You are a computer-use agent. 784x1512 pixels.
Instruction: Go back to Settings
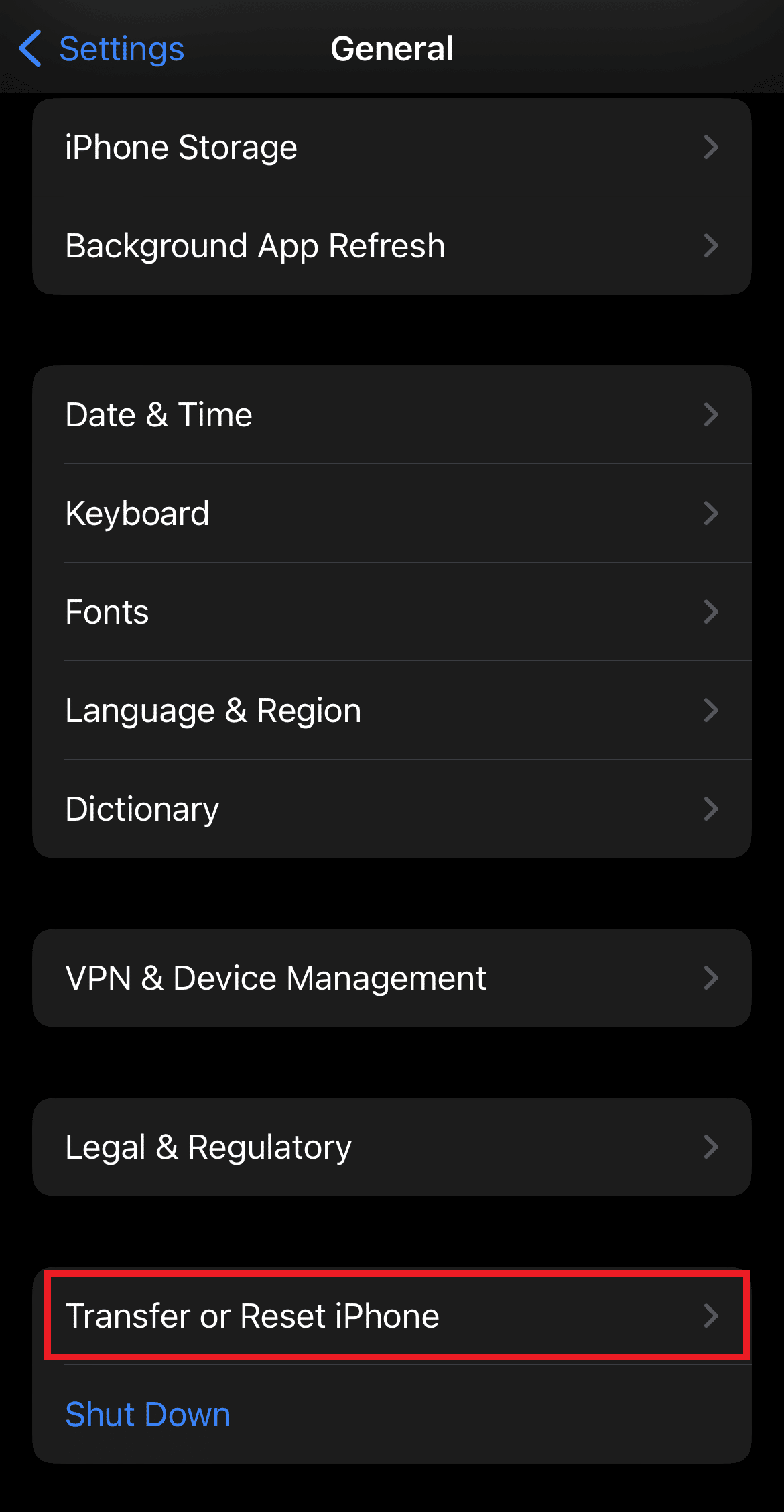102,49
